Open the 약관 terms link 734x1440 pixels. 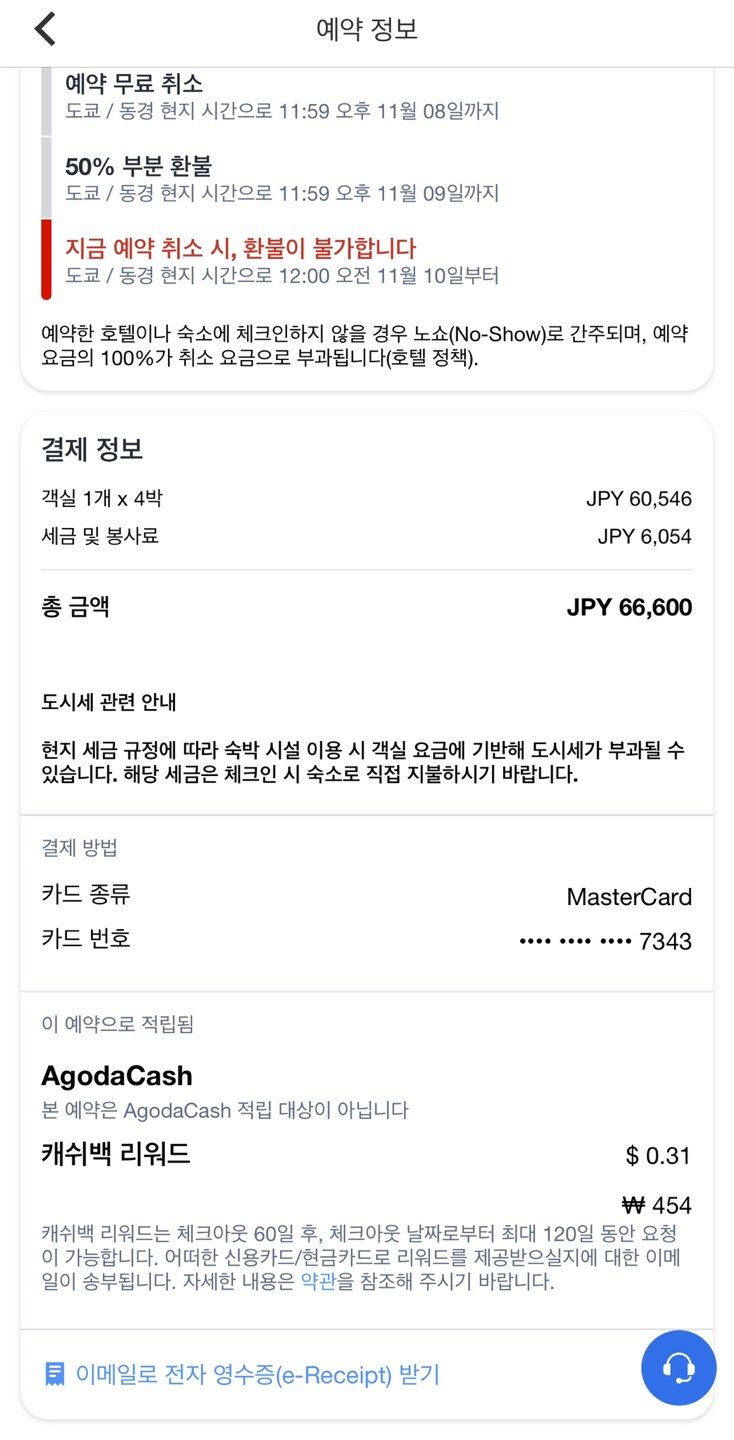[x=318, y=1282]
